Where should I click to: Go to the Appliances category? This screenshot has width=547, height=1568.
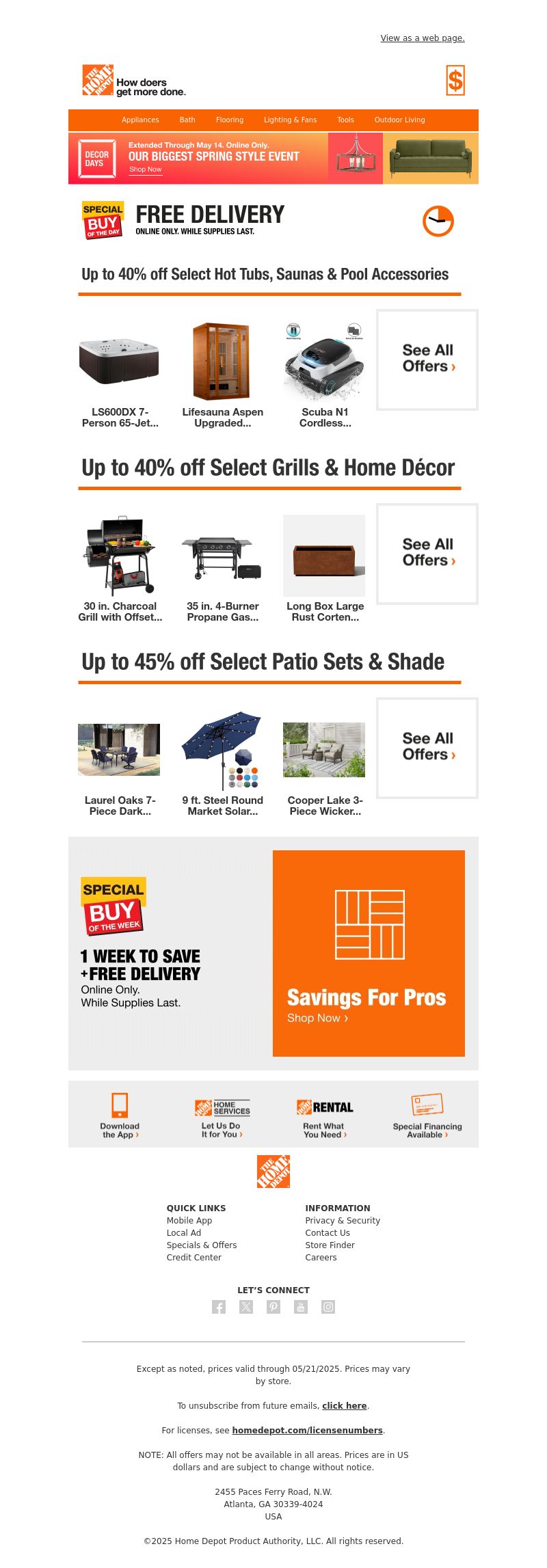[140, 120]
